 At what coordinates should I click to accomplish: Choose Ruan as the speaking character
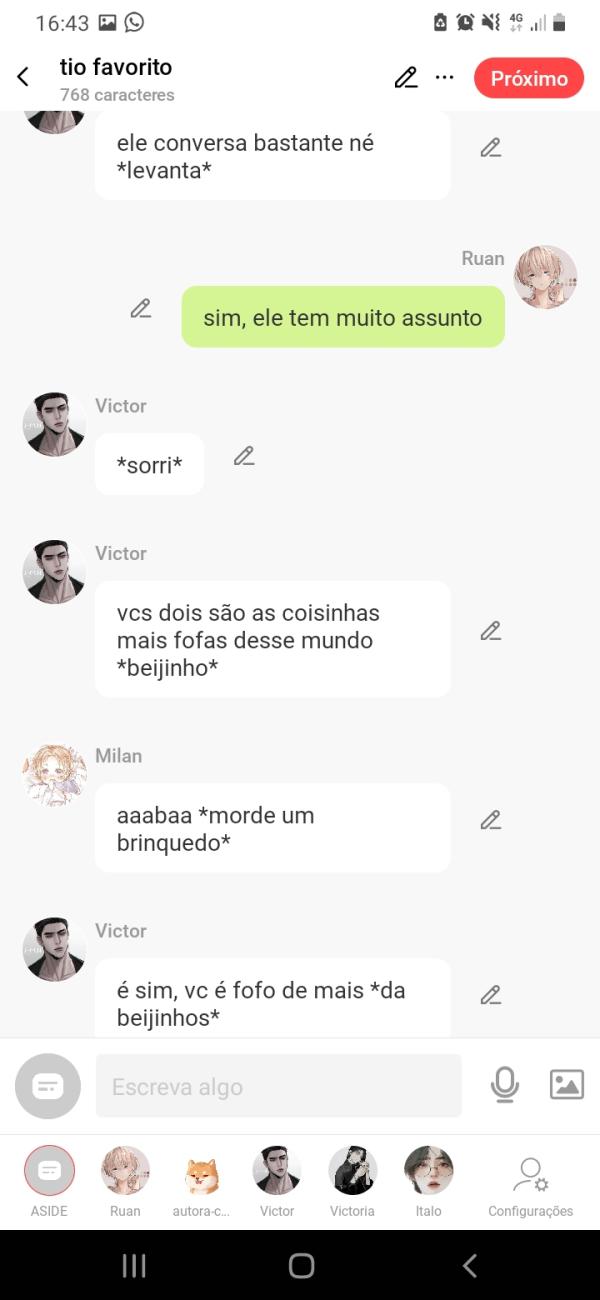click(x=125, y=1171)
